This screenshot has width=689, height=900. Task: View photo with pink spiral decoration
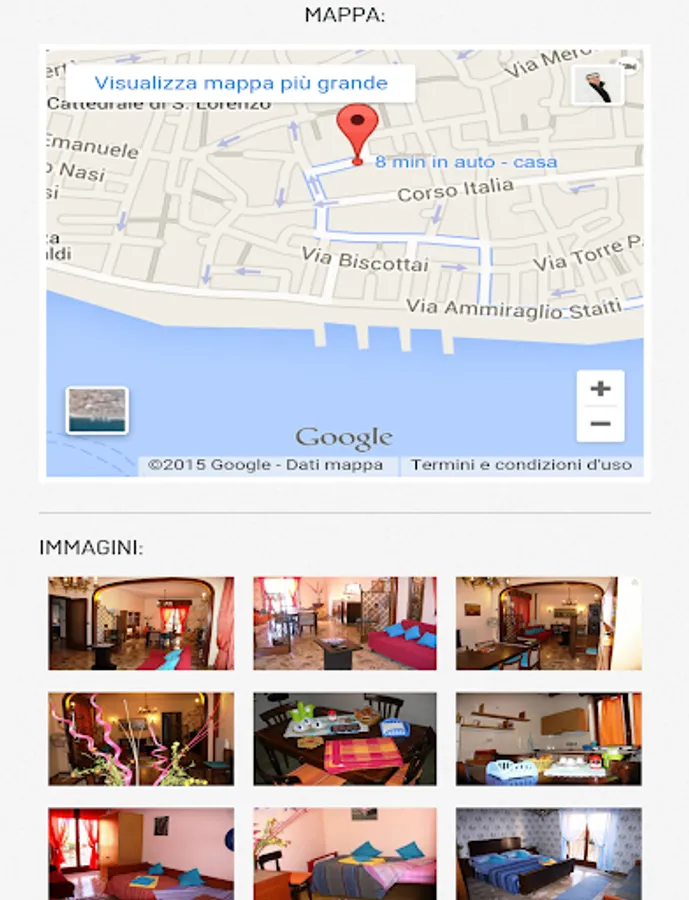[141, 739]
